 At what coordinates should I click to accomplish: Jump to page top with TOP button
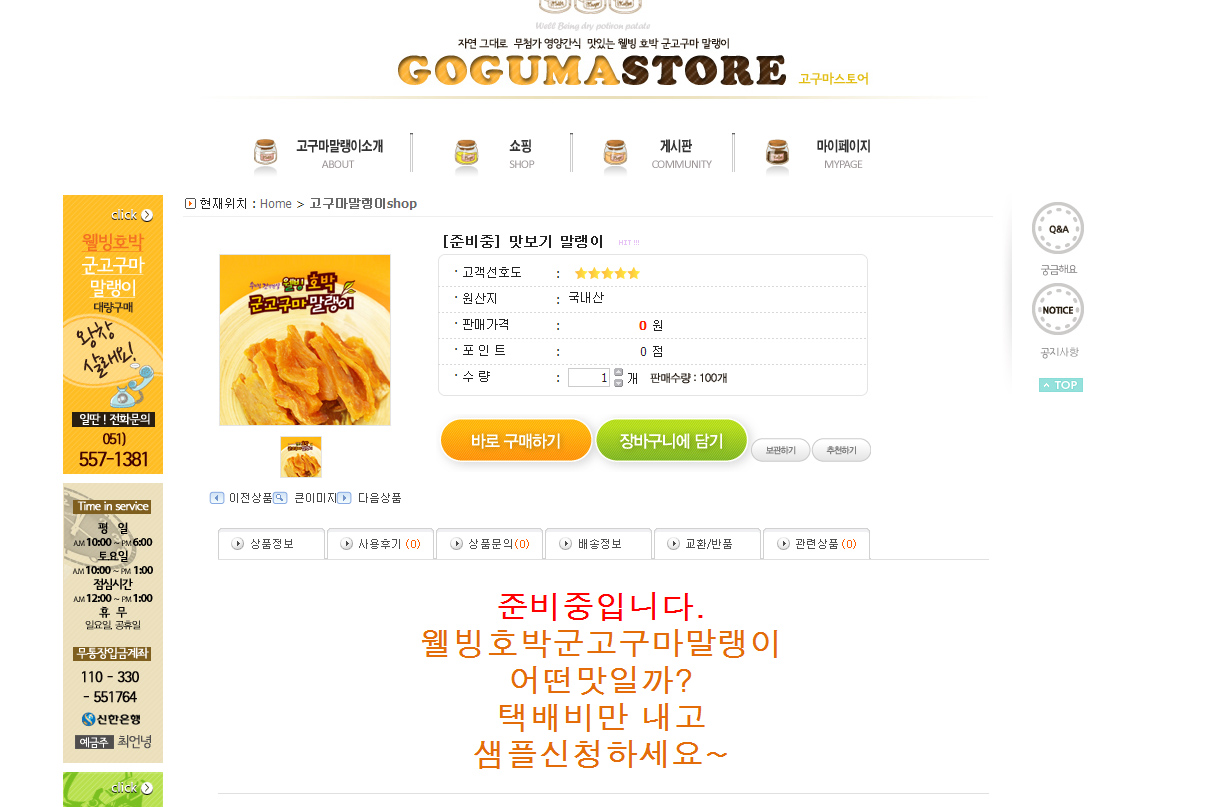(x=1060, y=385)
